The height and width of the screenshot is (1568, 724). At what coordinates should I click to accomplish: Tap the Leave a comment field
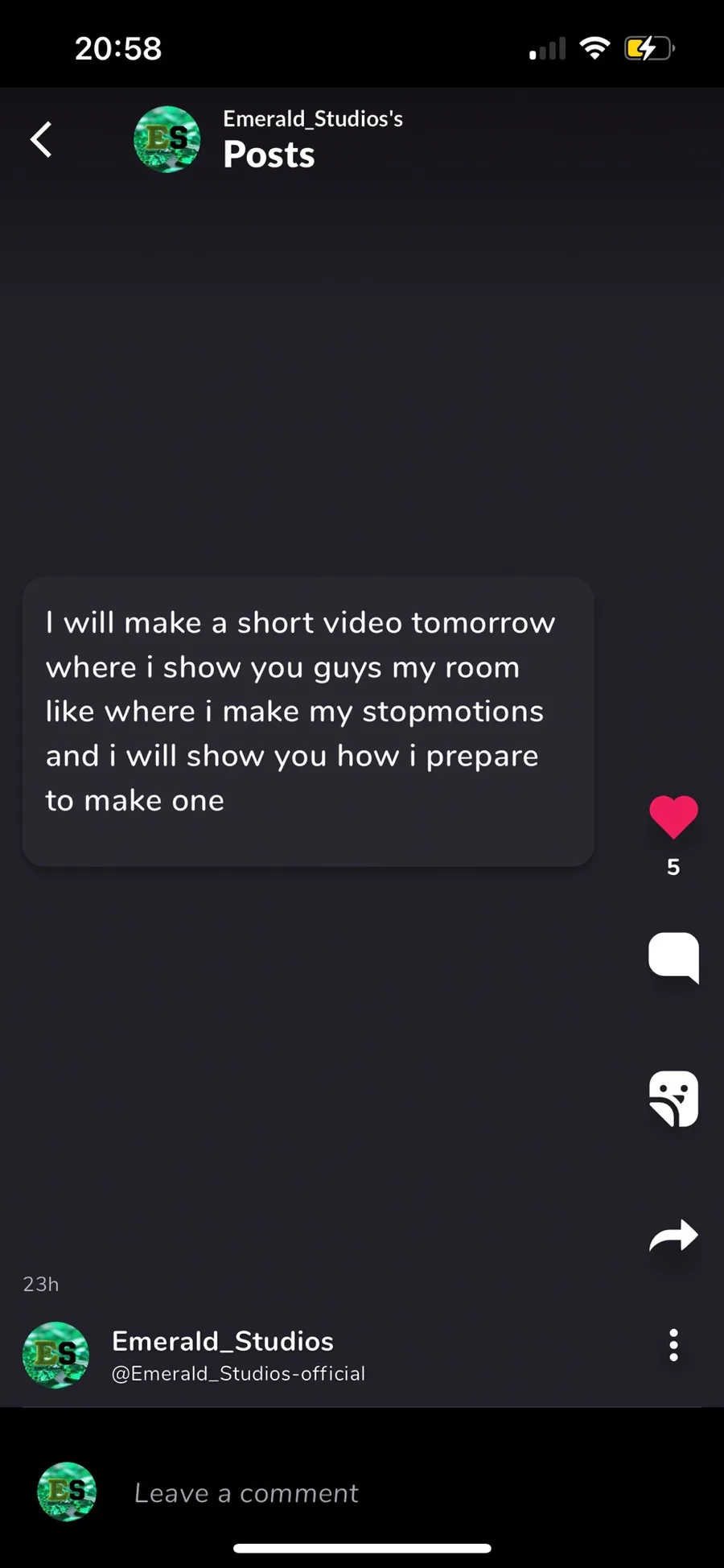click(362, 1492)
